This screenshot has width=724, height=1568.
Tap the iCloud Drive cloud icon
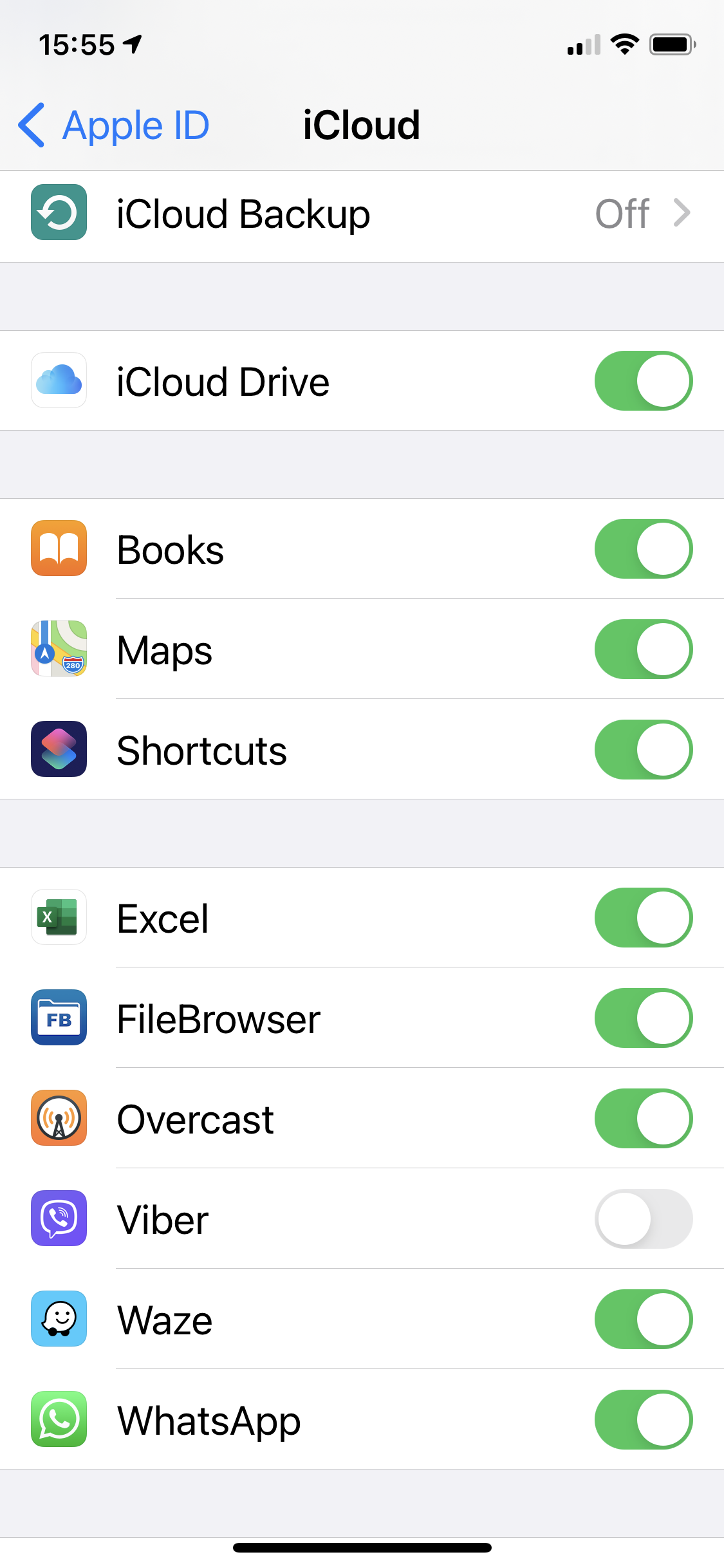[x=59, y=381]
